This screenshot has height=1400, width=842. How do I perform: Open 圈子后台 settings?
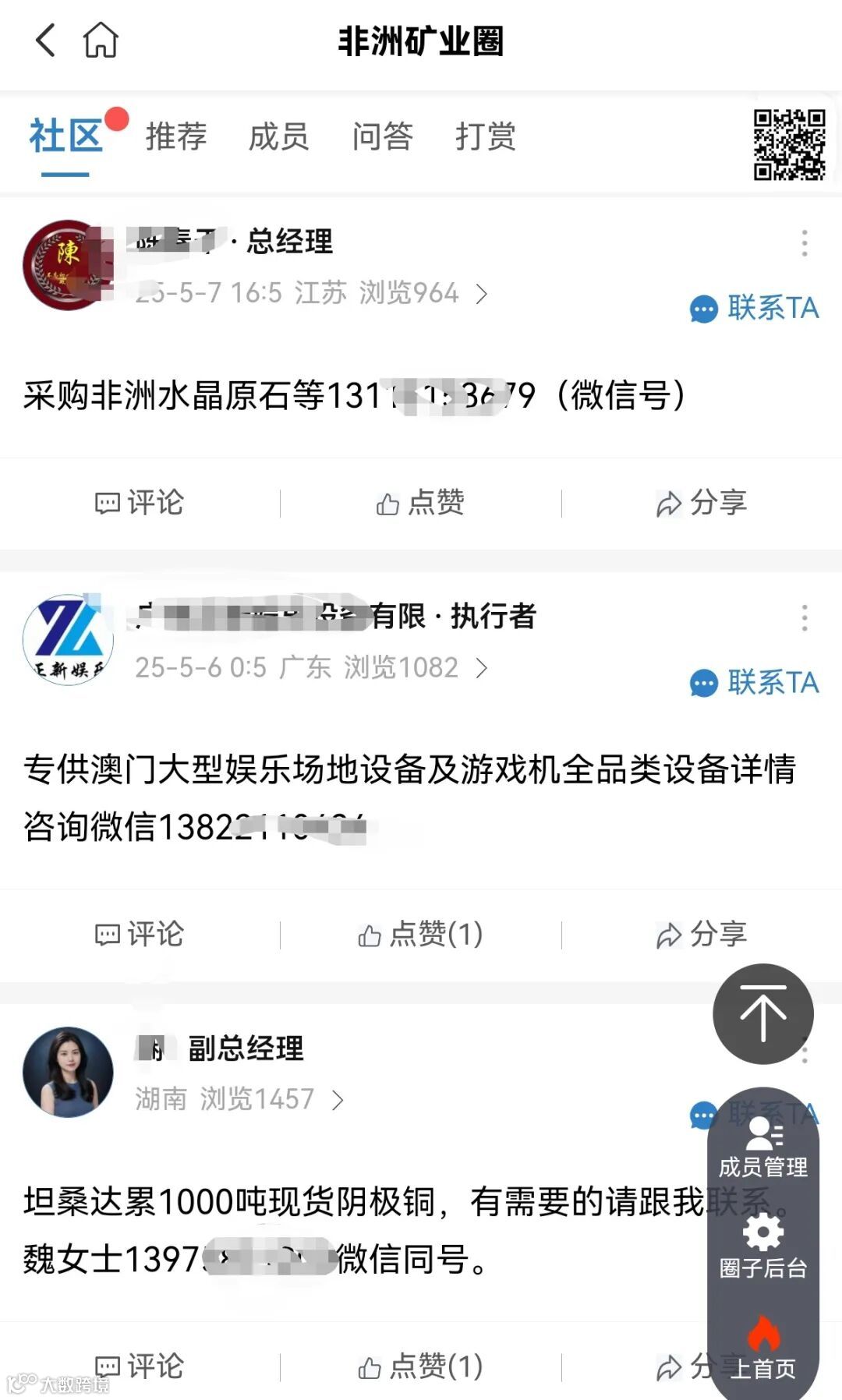coord(763,1246)
